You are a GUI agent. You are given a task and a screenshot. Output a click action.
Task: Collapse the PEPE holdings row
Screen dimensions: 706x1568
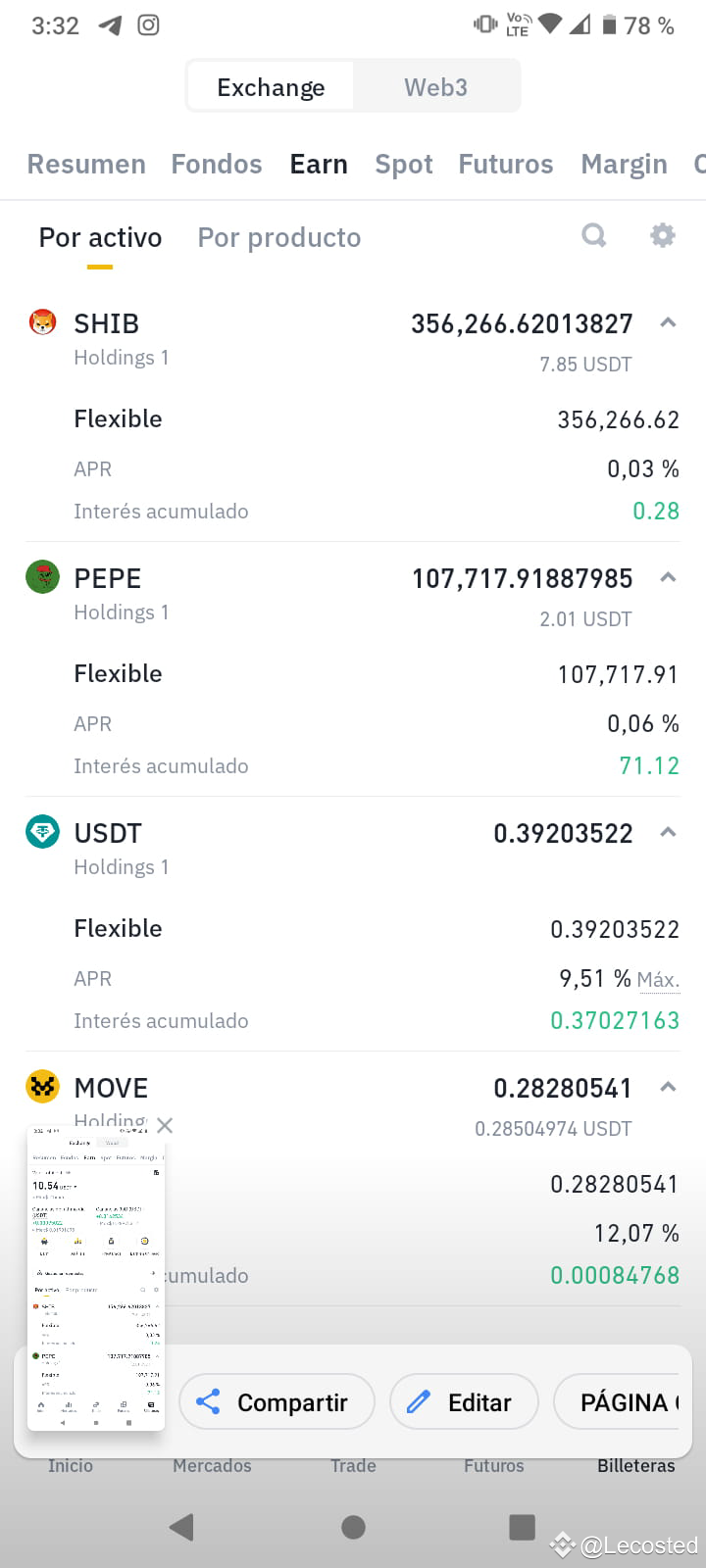pyautogui.click(x=668, y=577)
